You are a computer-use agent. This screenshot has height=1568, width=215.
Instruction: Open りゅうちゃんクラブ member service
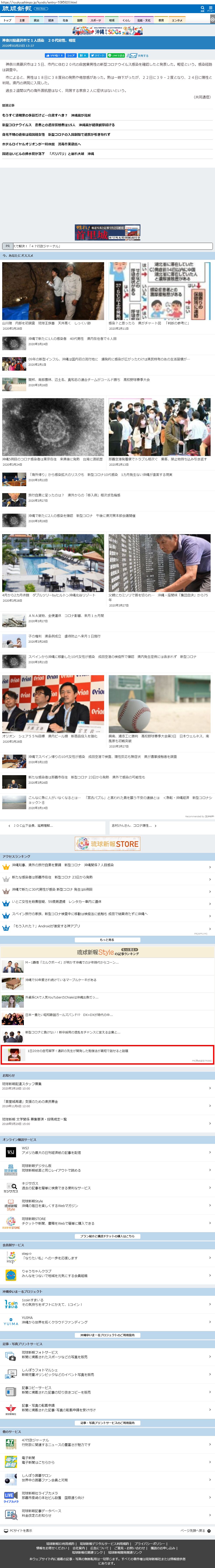pos(107,1273)
